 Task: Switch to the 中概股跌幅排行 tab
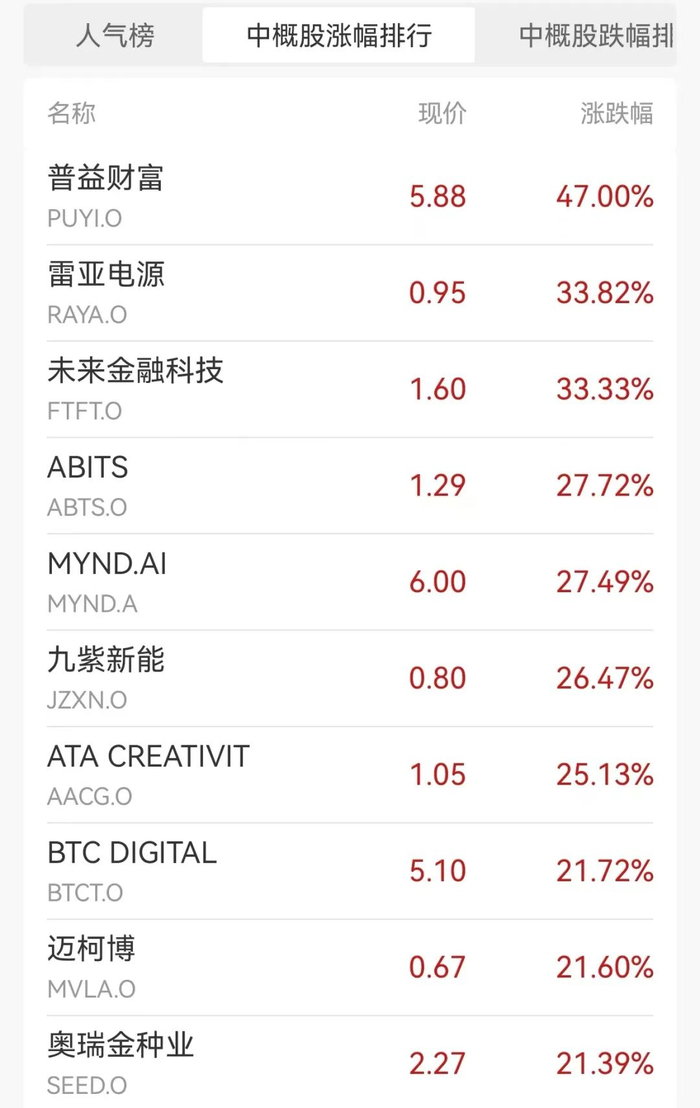(595, 37)
